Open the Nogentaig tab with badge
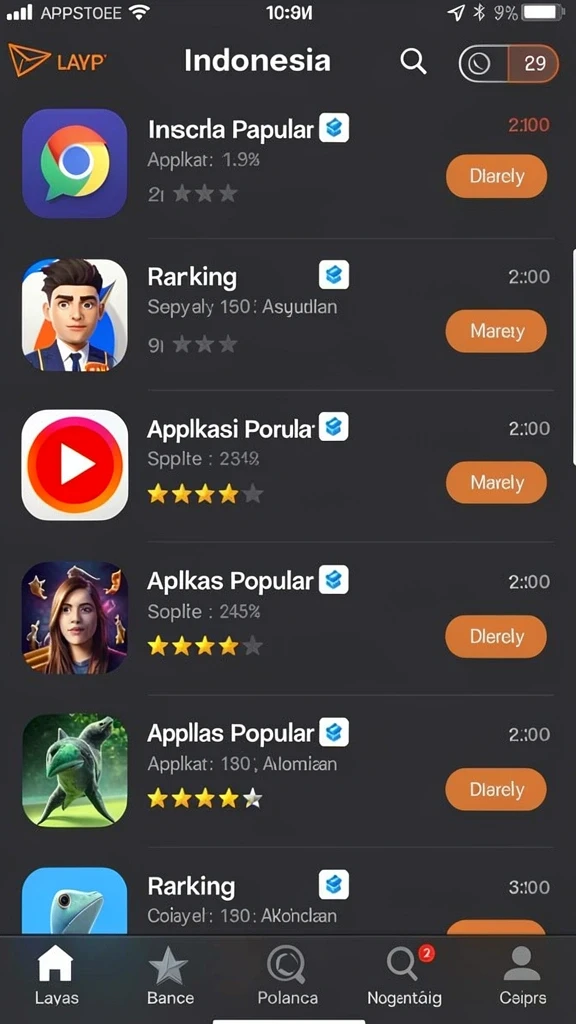The width and height of the screenshot is (576, 1024). [404, 976]
